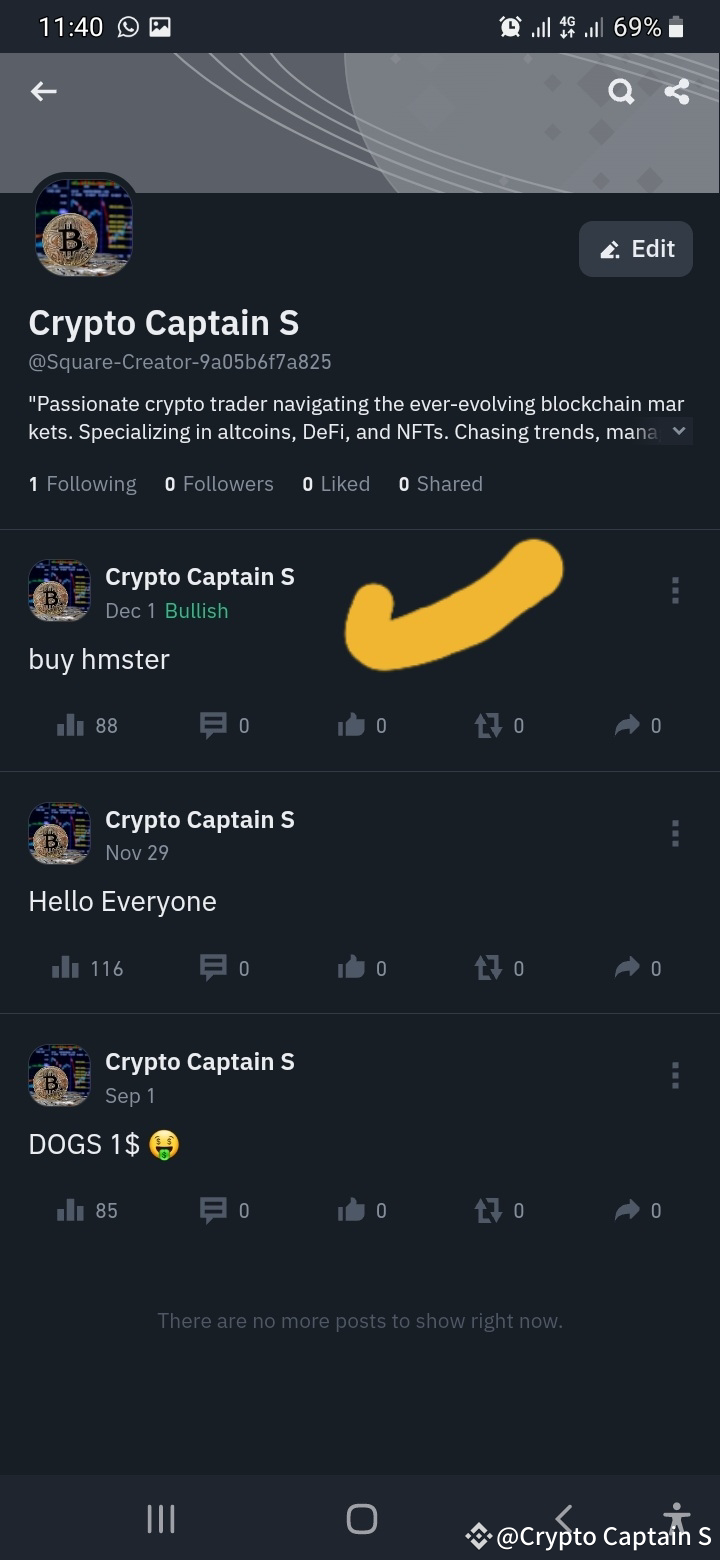View the Liked posts section
The image size is (720, 1560).
(x=335, y=484)
